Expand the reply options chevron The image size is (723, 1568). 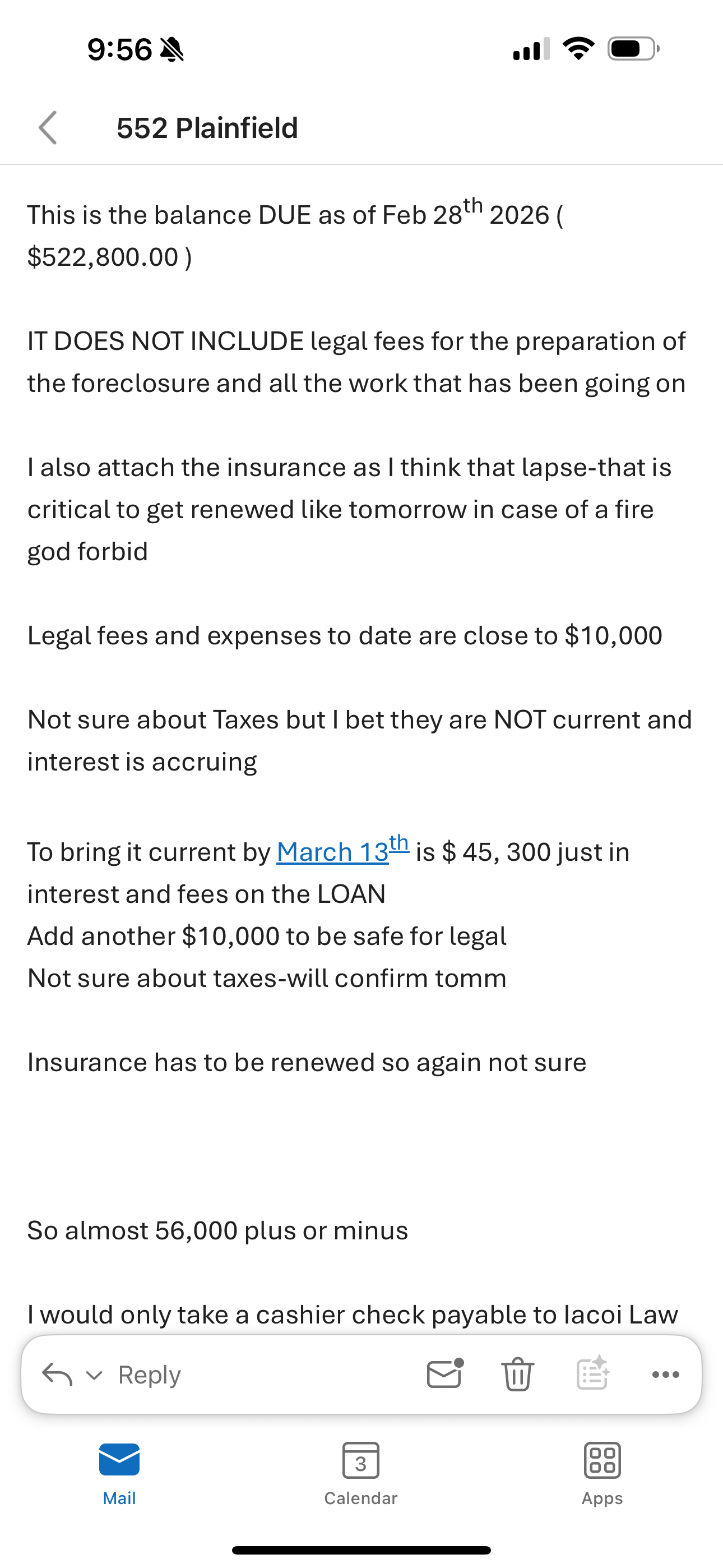point(94,1375)
